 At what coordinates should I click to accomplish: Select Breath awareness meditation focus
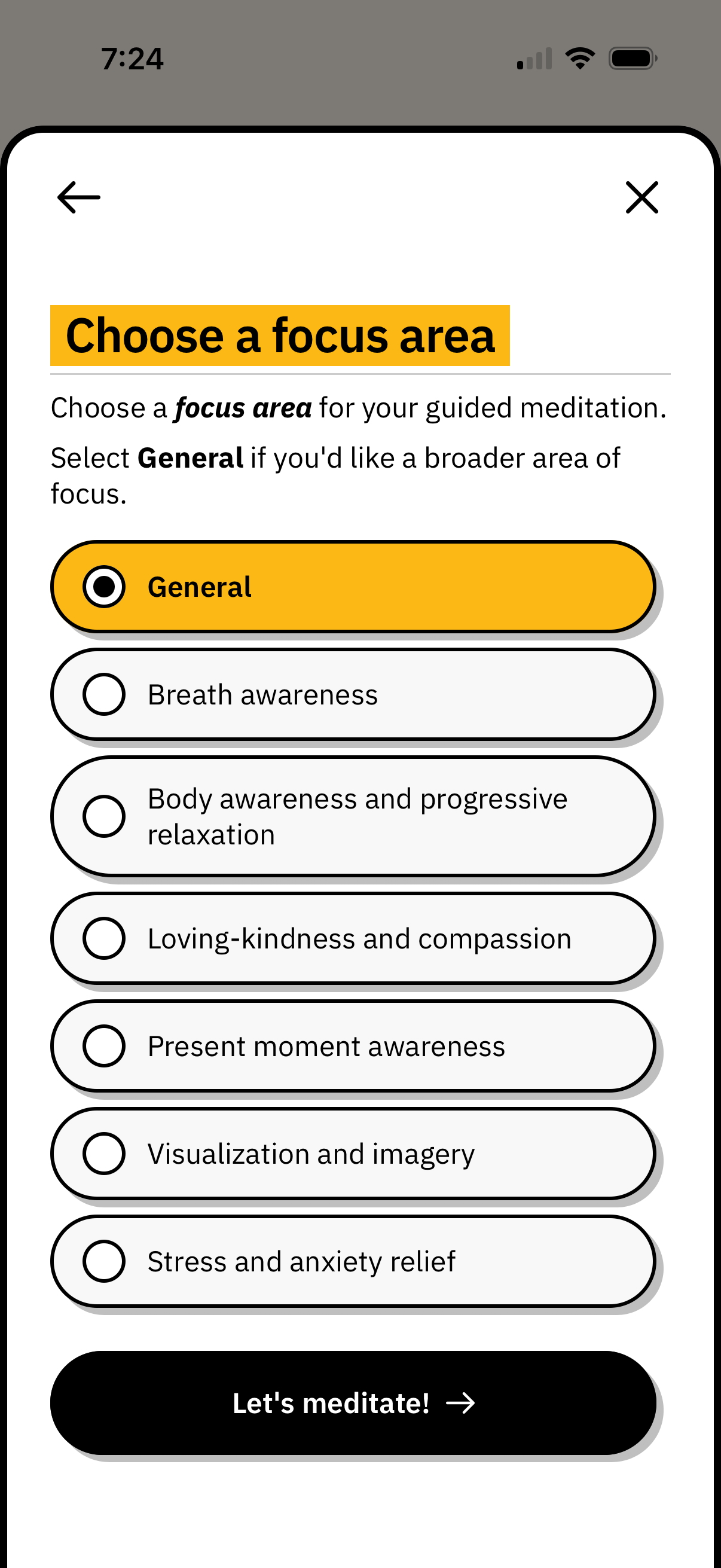tap(354, 694)
